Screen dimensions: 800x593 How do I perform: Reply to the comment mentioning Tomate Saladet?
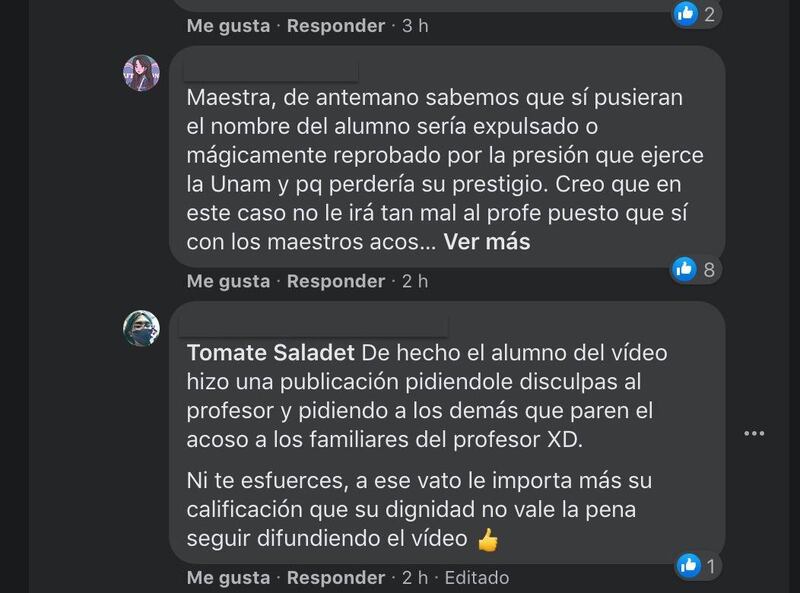coord(336,578)
